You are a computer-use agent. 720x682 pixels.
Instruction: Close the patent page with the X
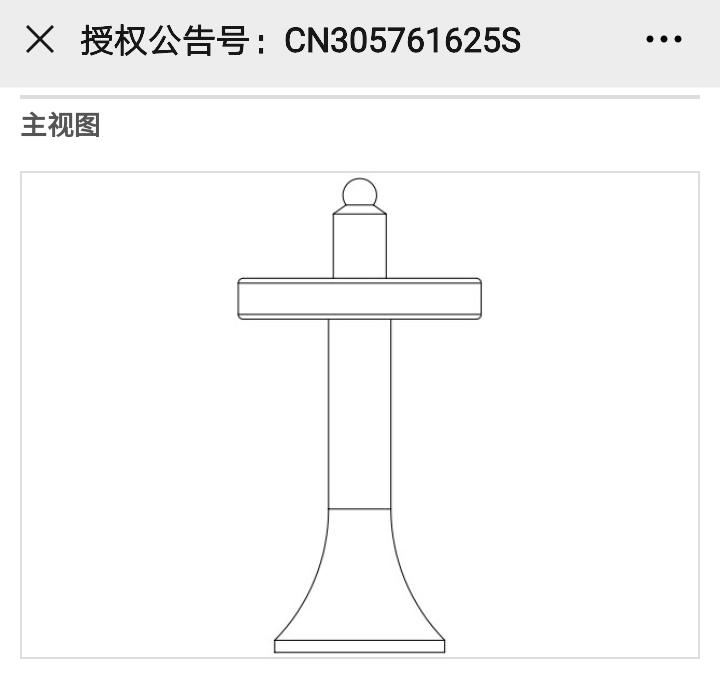(x=40, y=40)
